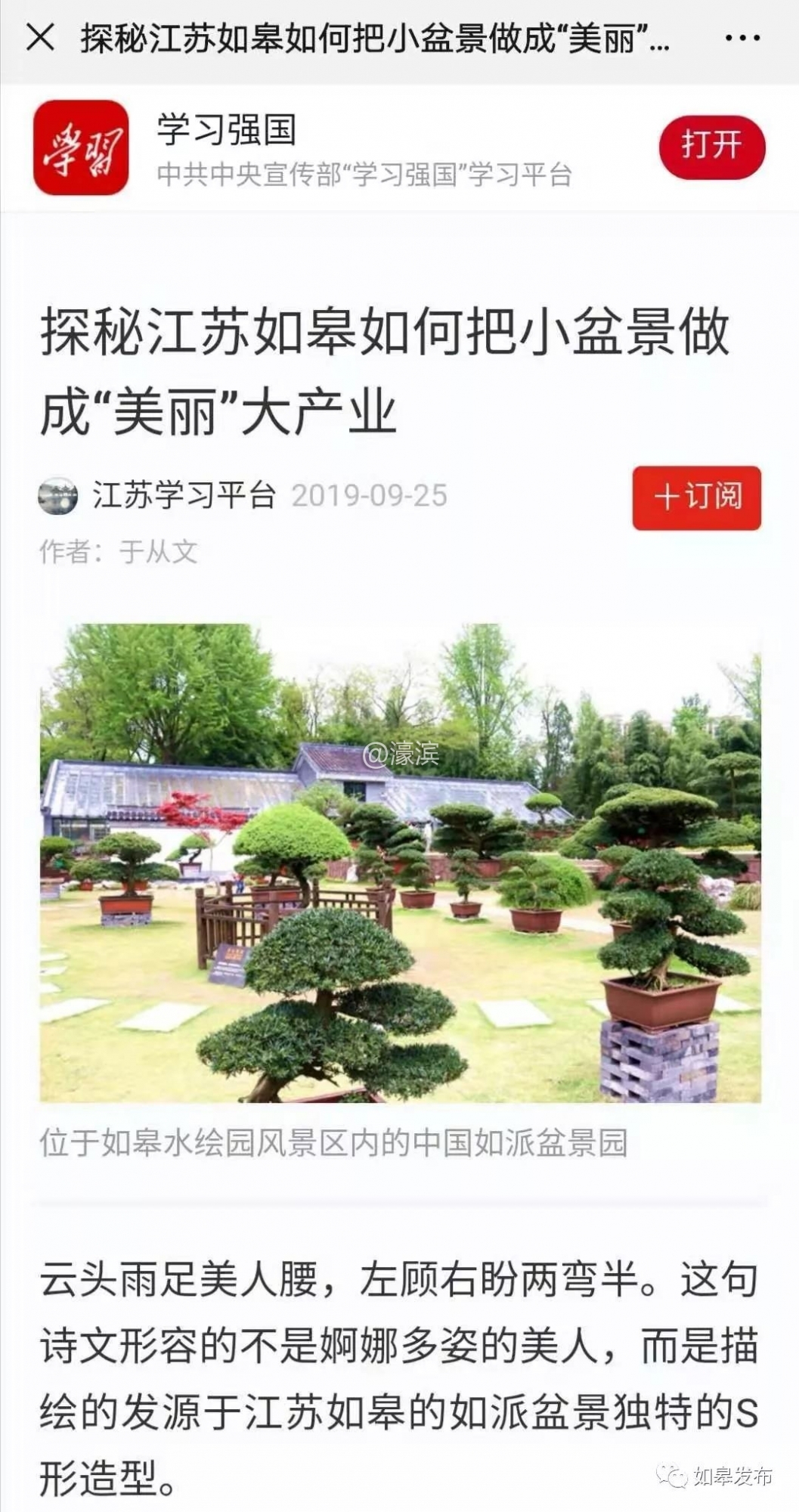Open the 学习强国 app banner logo

pos(81,148)
